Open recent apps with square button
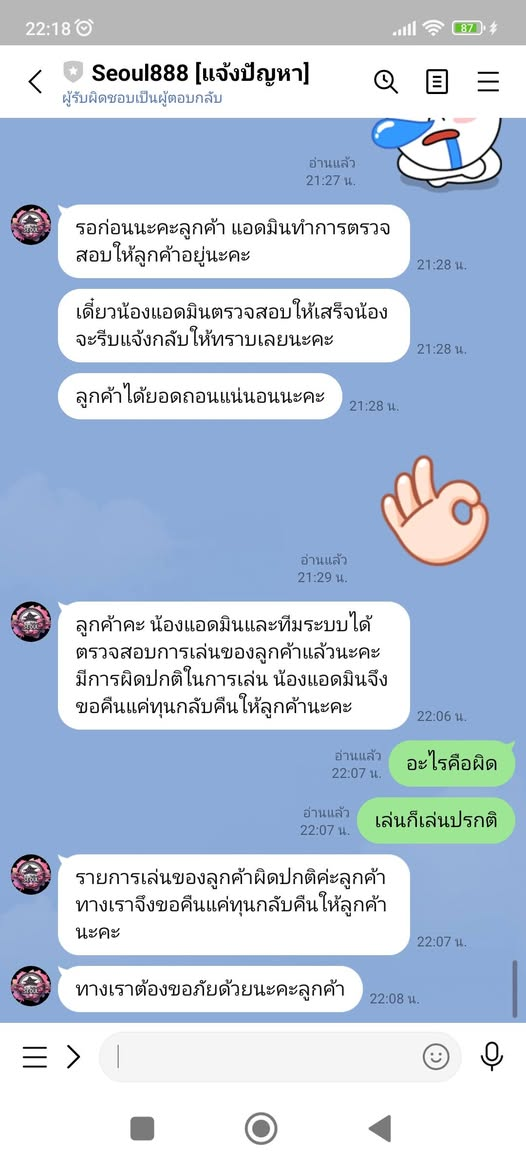 pyautogui.click(x=142, y=1129)
